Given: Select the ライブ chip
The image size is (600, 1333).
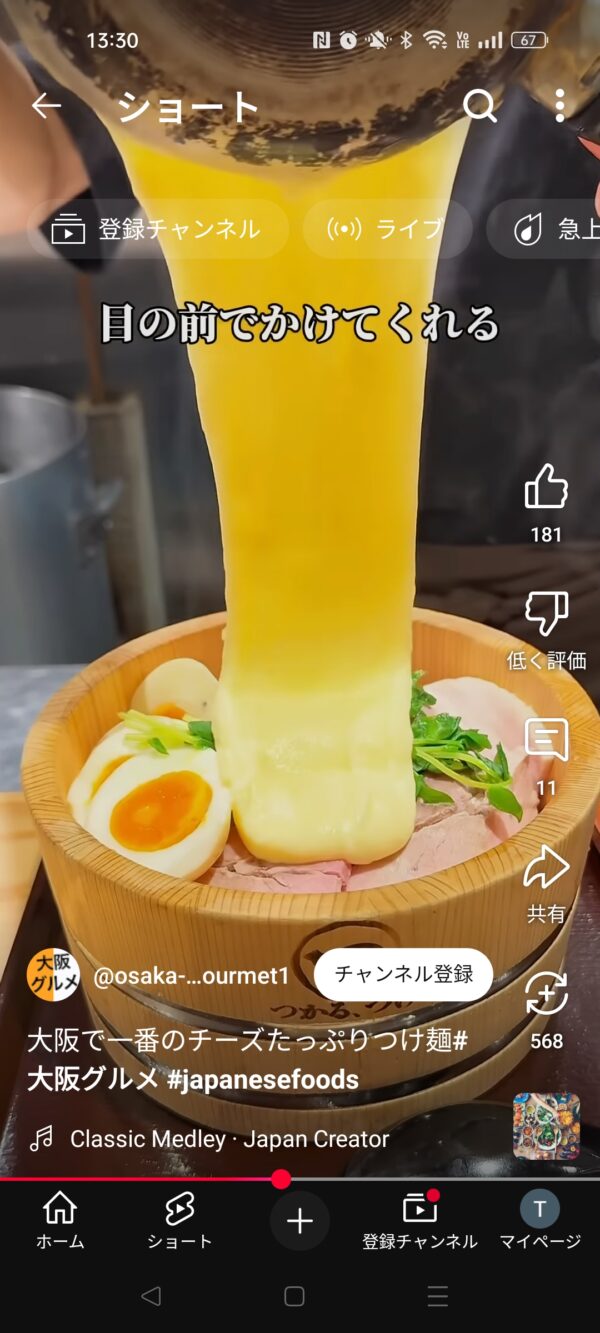Looking at the screenshot, I should coord(387,229).
